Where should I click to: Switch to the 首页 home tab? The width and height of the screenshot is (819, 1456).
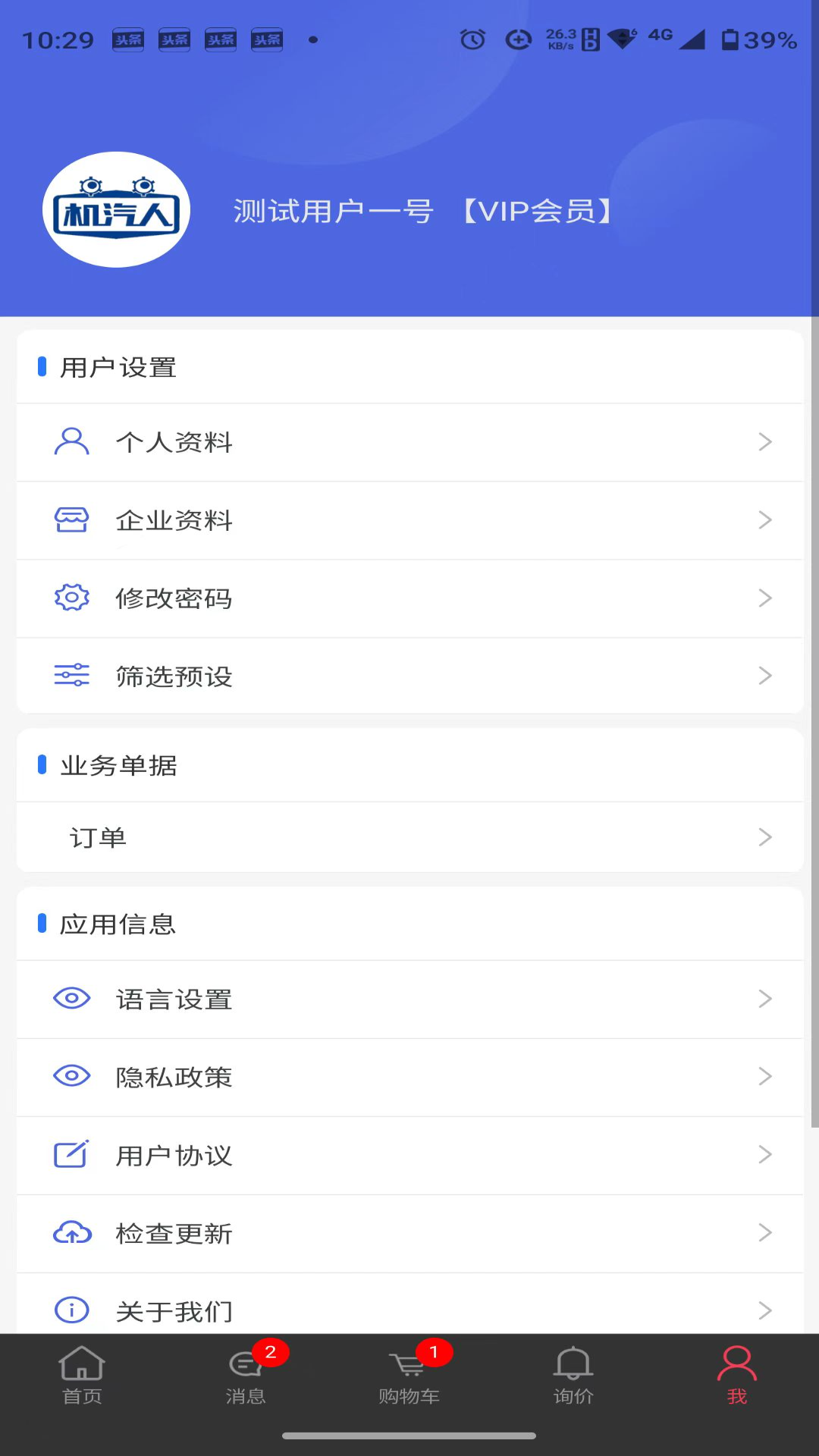[x=82, y=1374]
